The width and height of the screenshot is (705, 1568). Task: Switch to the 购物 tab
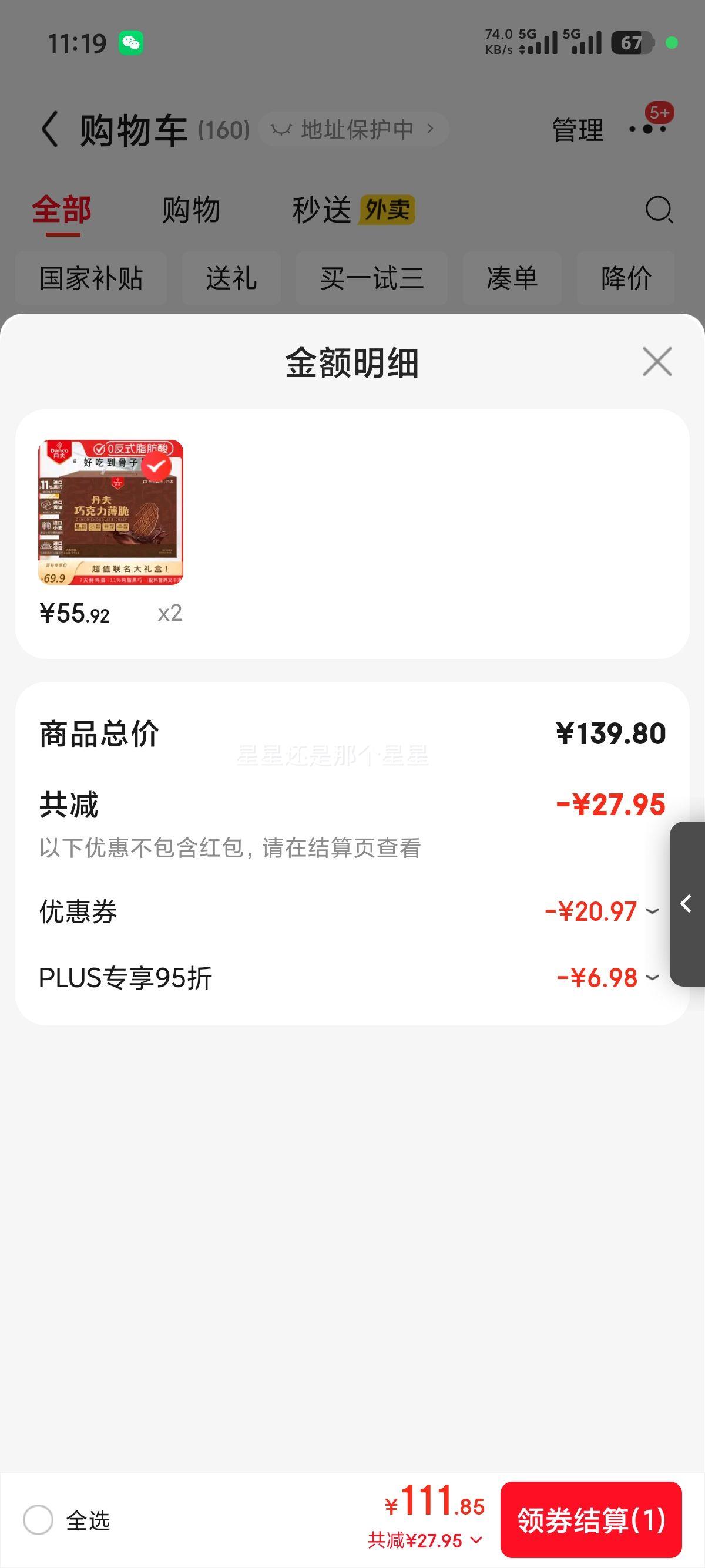pyautogui.click(x=190, y=210)
